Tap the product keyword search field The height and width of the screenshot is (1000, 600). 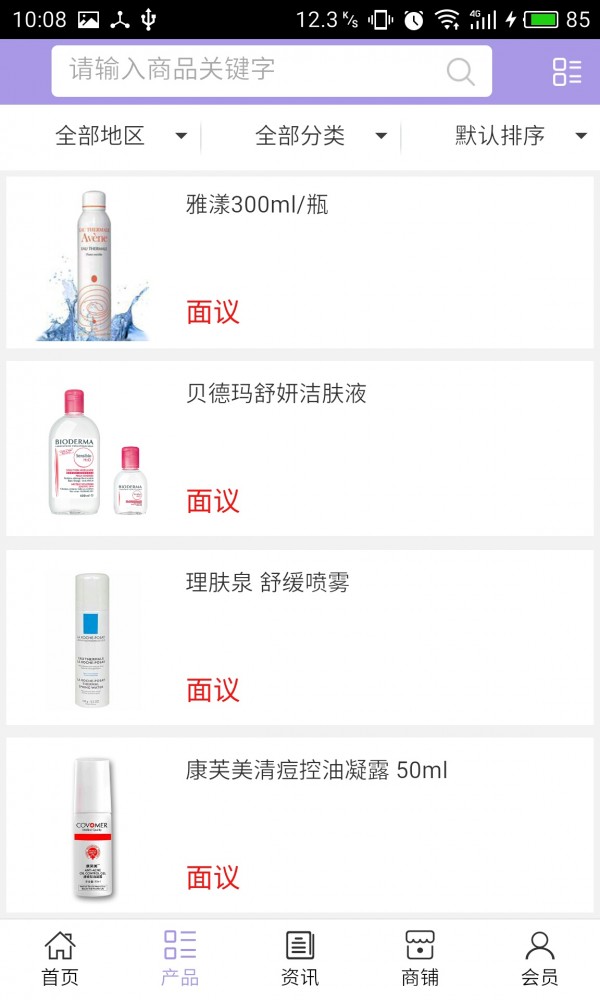pyautogui.click(x=250, y=70)
